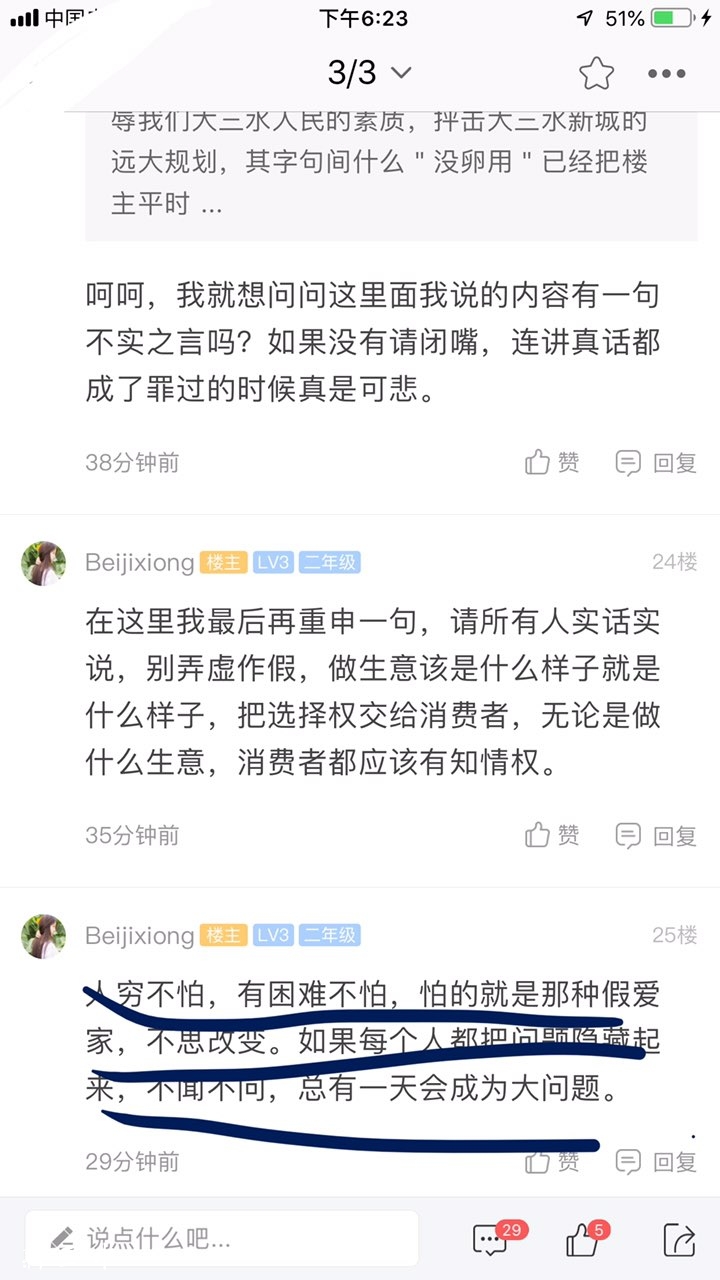Favorite this thread with the star icon
The image size is (720, 1280).
(596, 73)
